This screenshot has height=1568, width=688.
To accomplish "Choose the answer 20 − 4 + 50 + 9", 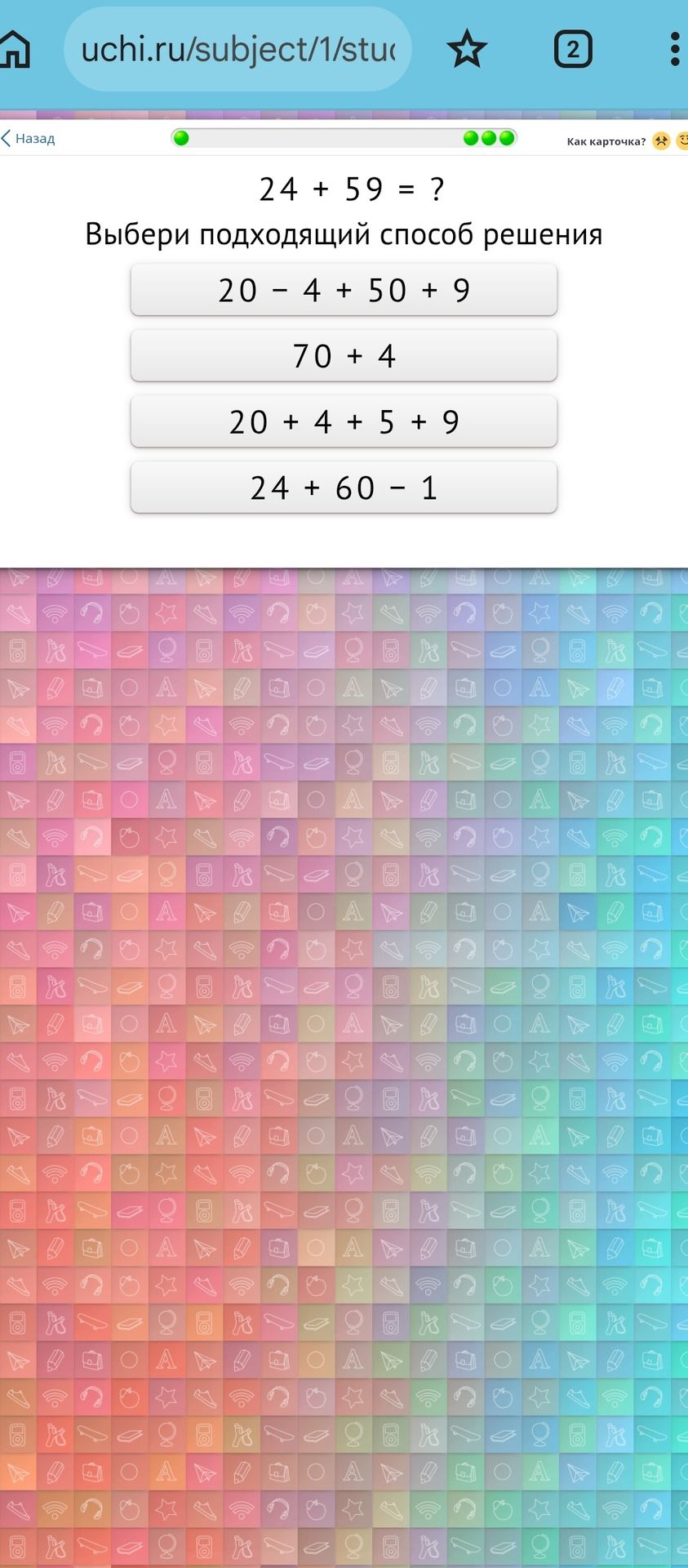I will pyautogui.click(x=344, y=290).
